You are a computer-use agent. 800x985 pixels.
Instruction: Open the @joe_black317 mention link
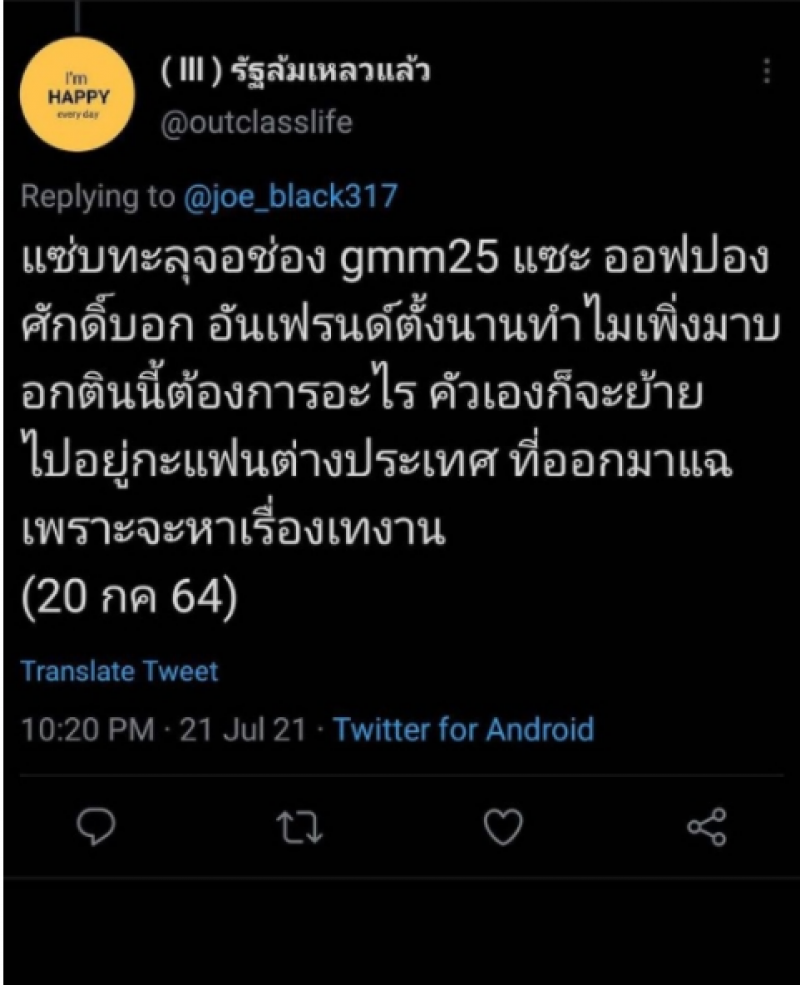(291, 196)
